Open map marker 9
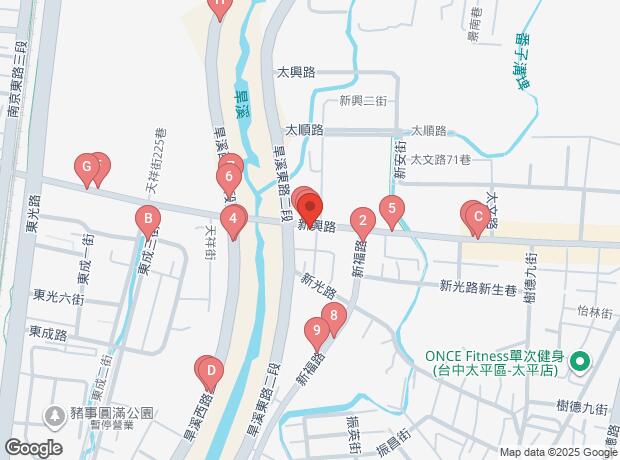This screenshot has height=460, width=620. (317, 330)
